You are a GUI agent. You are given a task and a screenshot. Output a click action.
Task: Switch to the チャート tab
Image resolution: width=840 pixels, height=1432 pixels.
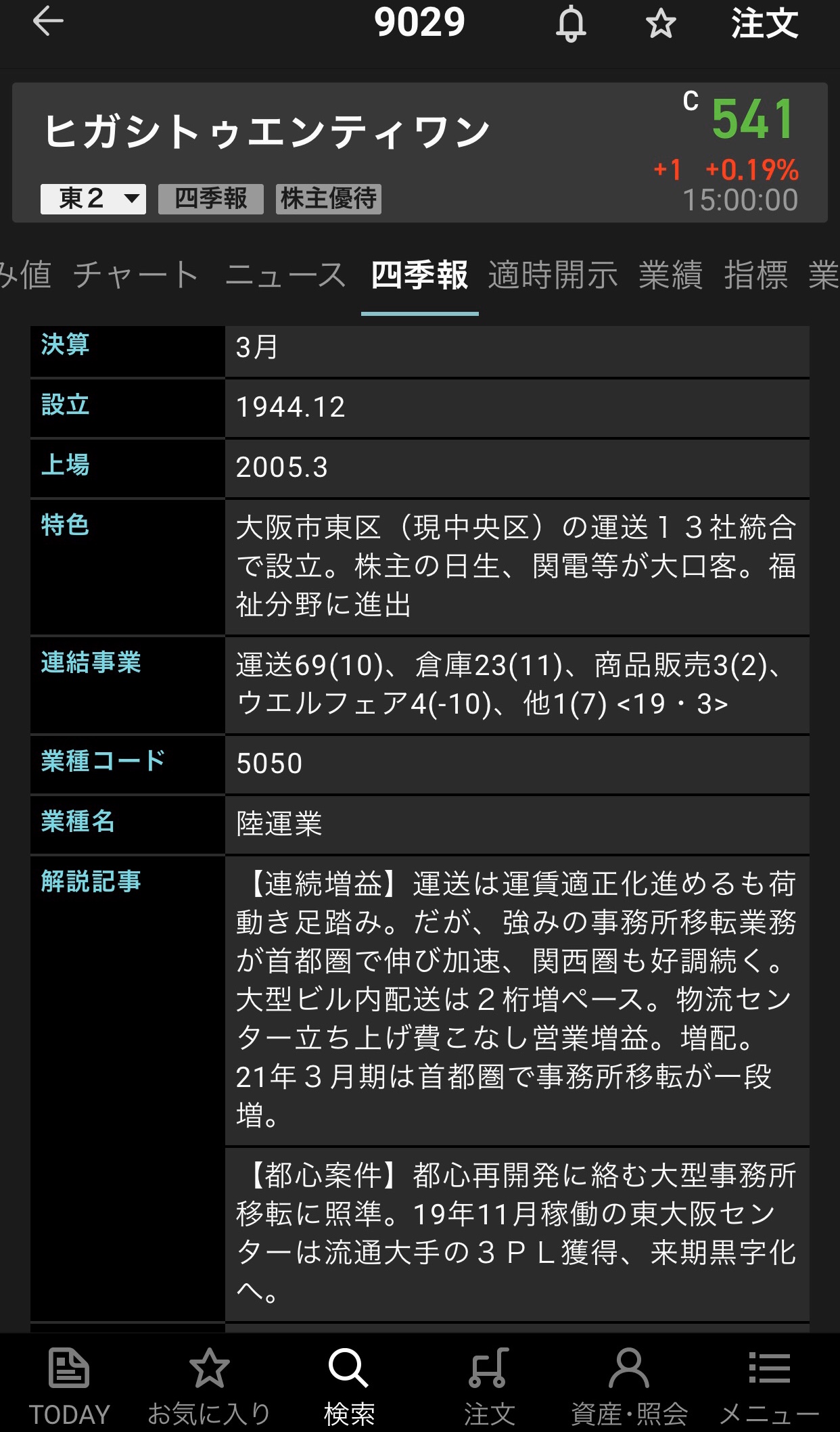(x=136, y=275)
